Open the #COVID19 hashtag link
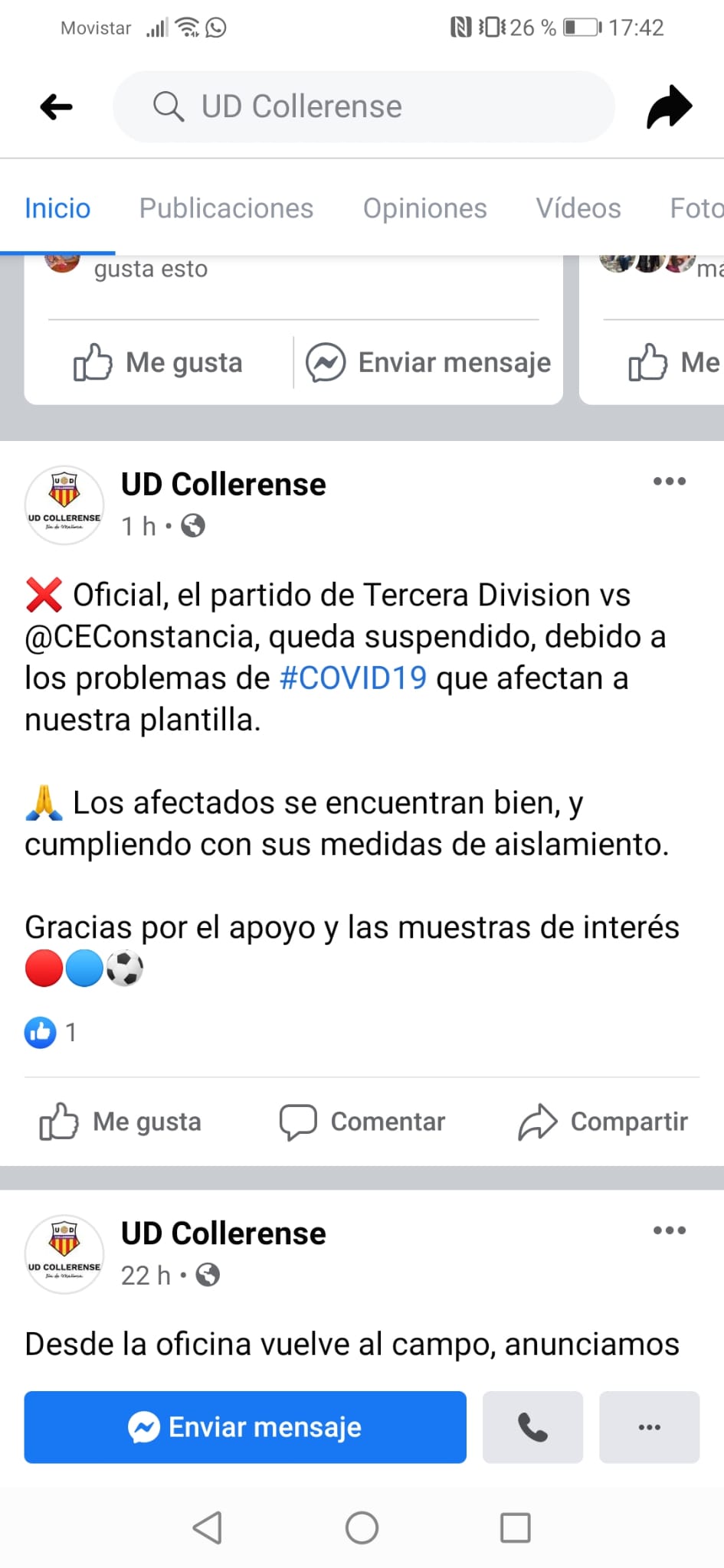Viewport: 724px width, 1568px height. pyautogui.click(x=353, y=678)
